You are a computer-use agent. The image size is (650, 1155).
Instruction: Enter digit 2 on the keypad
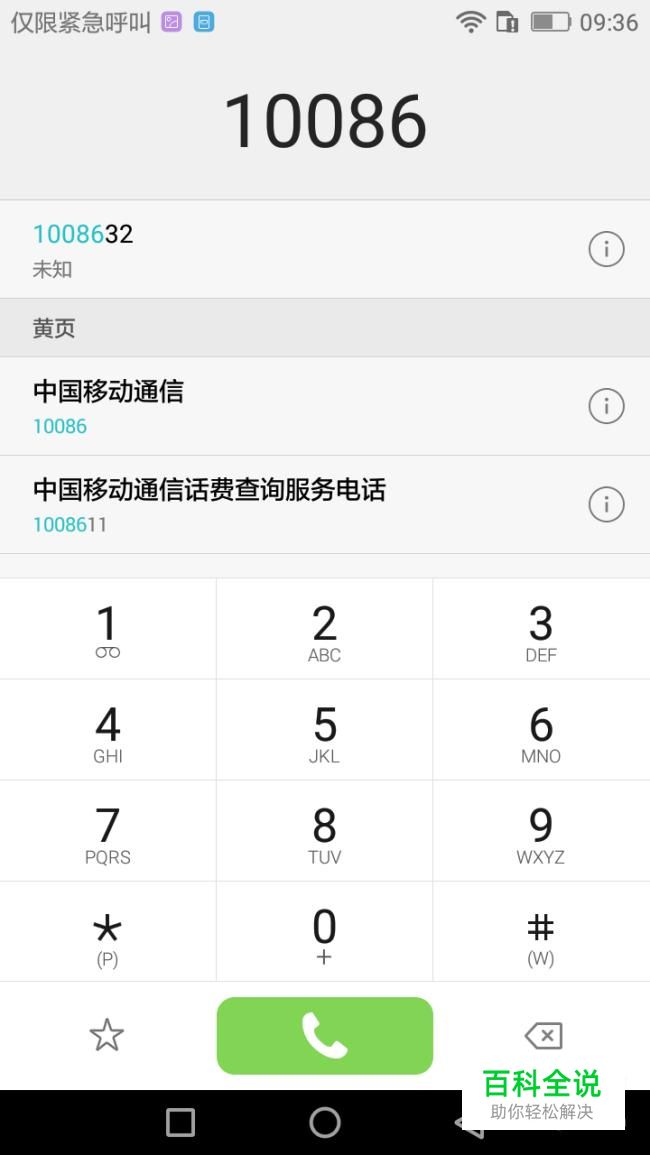324,631
